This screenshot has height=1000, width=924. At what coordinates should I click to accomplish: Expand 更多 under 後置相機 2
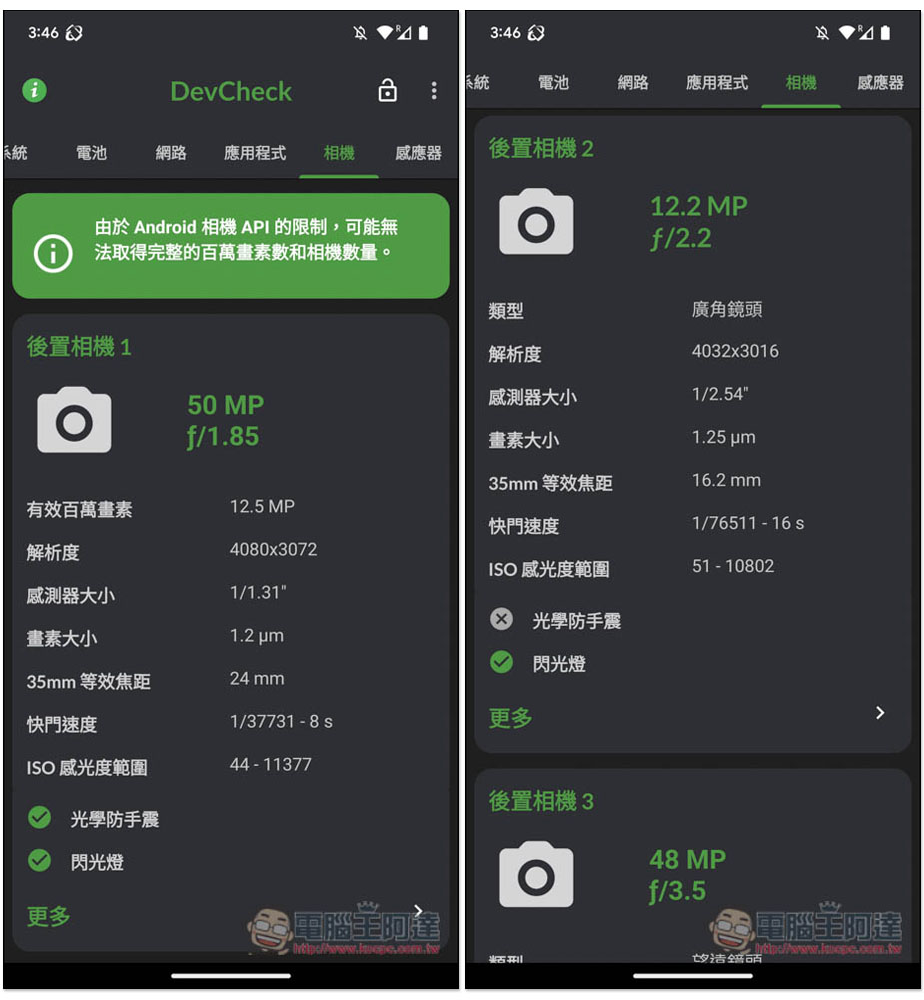[511, 717]
